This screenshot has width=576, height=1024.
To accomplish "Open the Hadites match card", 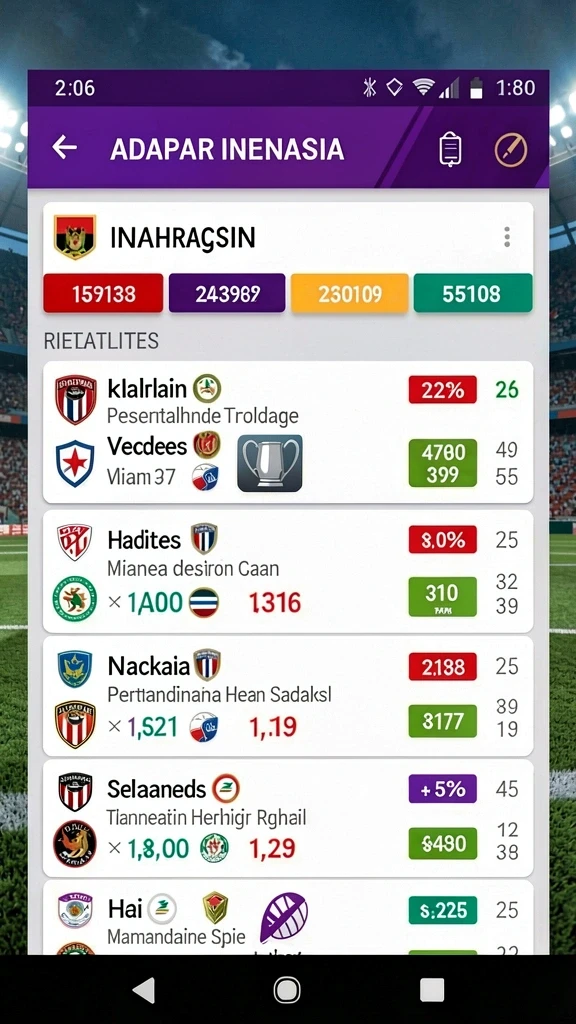I will 288,571.
